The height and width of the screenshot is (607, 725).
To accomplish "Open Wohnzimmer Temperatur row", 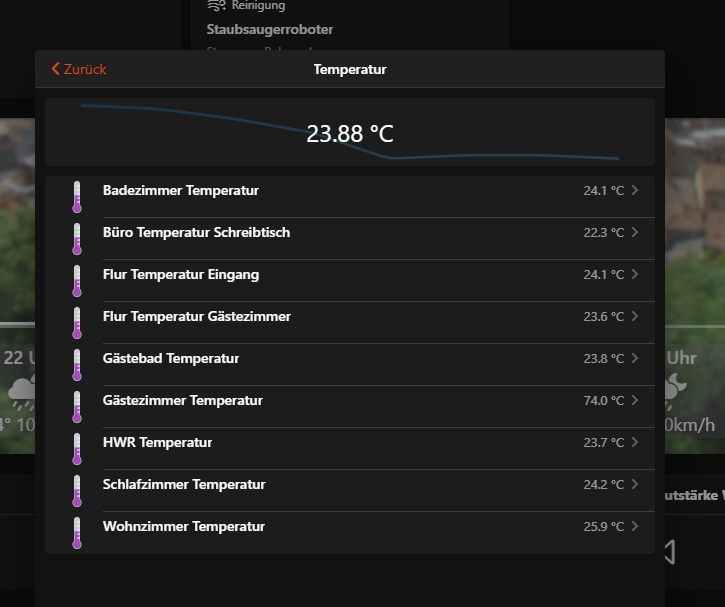I will pyautogui.click(x=350, y=527).
